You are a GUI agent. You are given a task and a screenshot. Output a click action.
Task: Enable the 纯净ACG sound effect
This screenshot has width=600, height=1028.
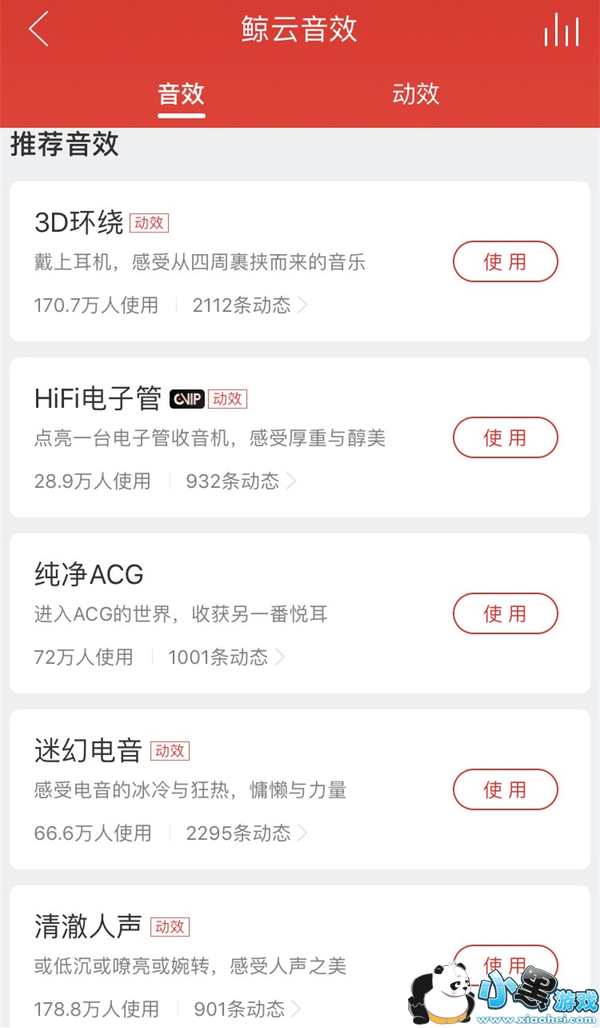(505, 614)
